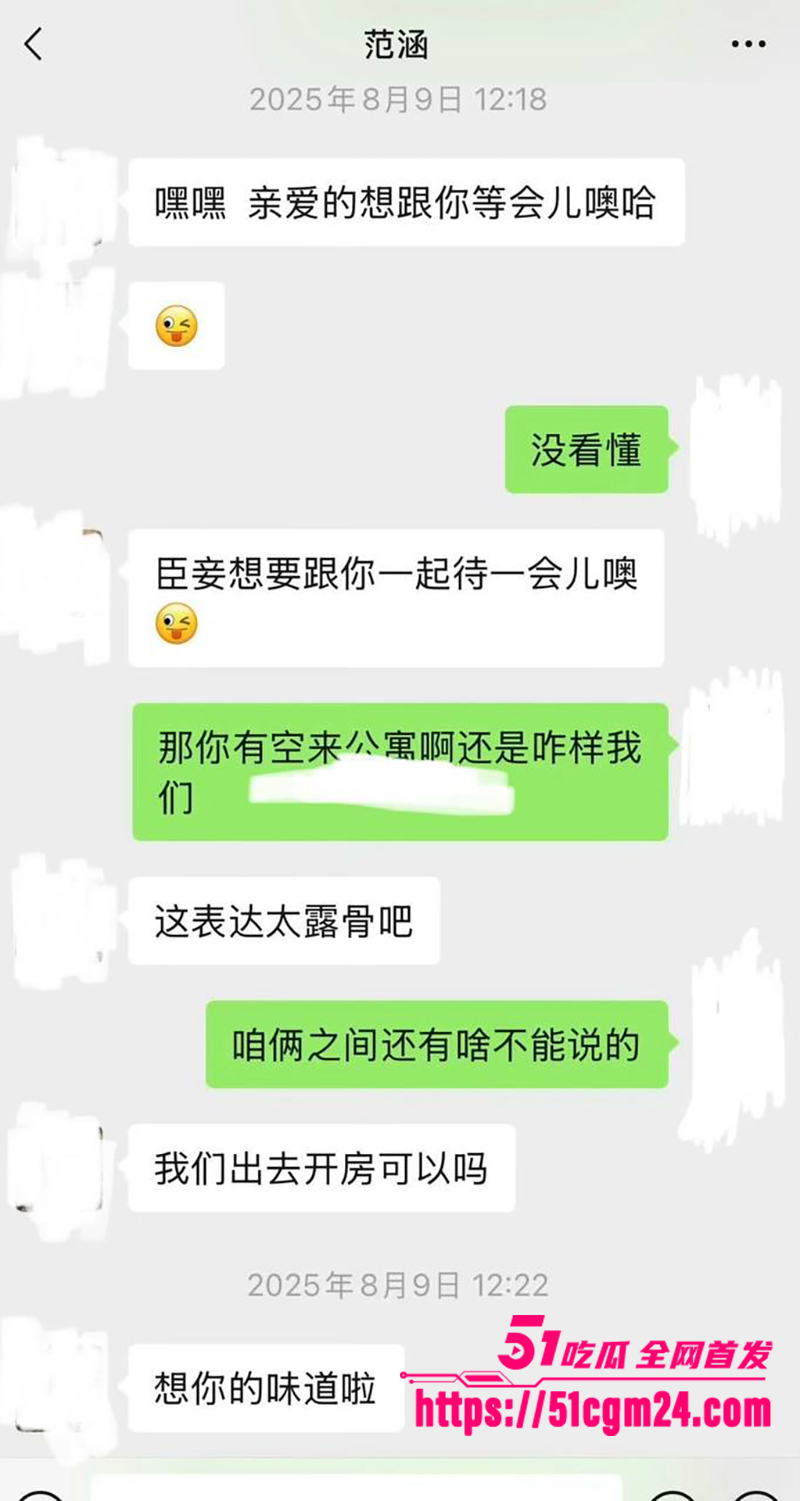Select the first winking tongue emoji sticker
The image size is (800, 1501).
pyautogui.click(x=176, y=325)
